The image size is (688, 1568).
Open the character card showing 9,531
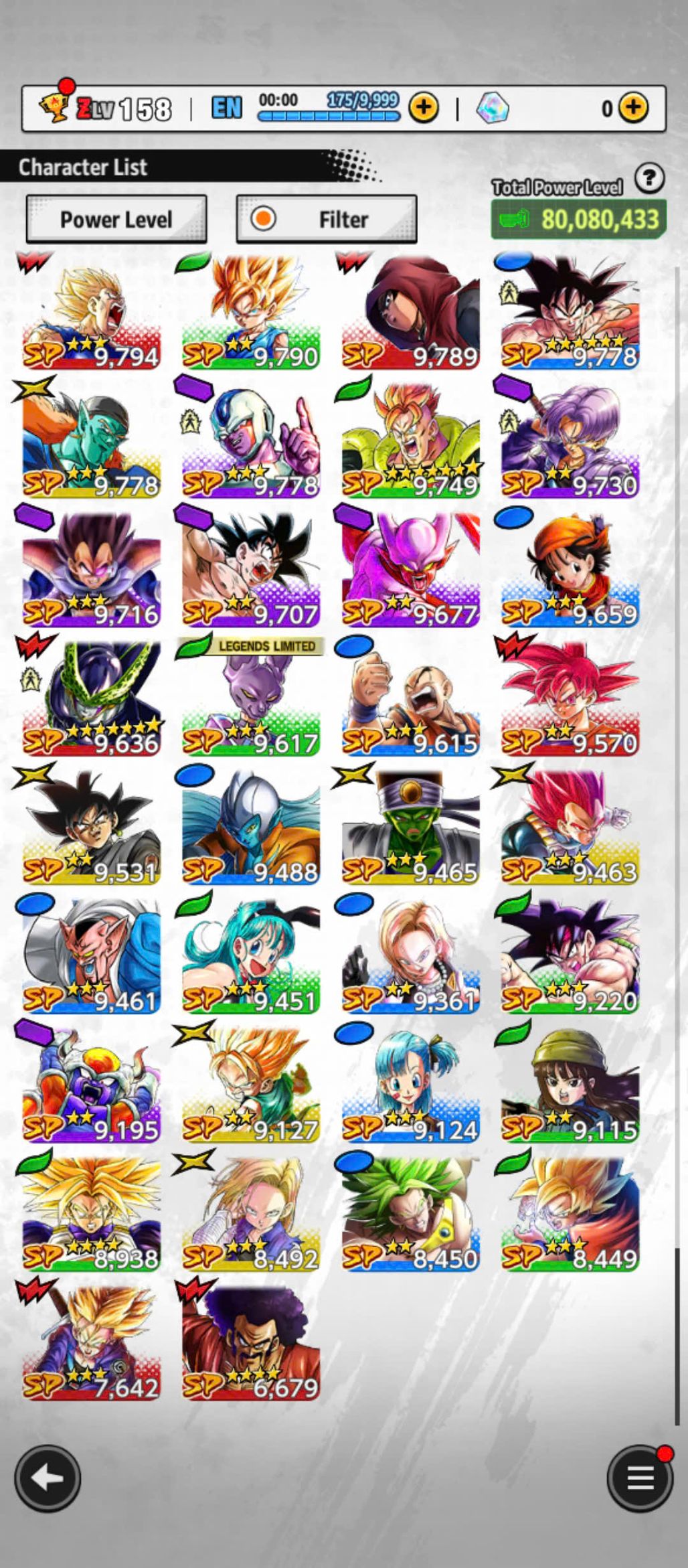click(x=92, y=827)
